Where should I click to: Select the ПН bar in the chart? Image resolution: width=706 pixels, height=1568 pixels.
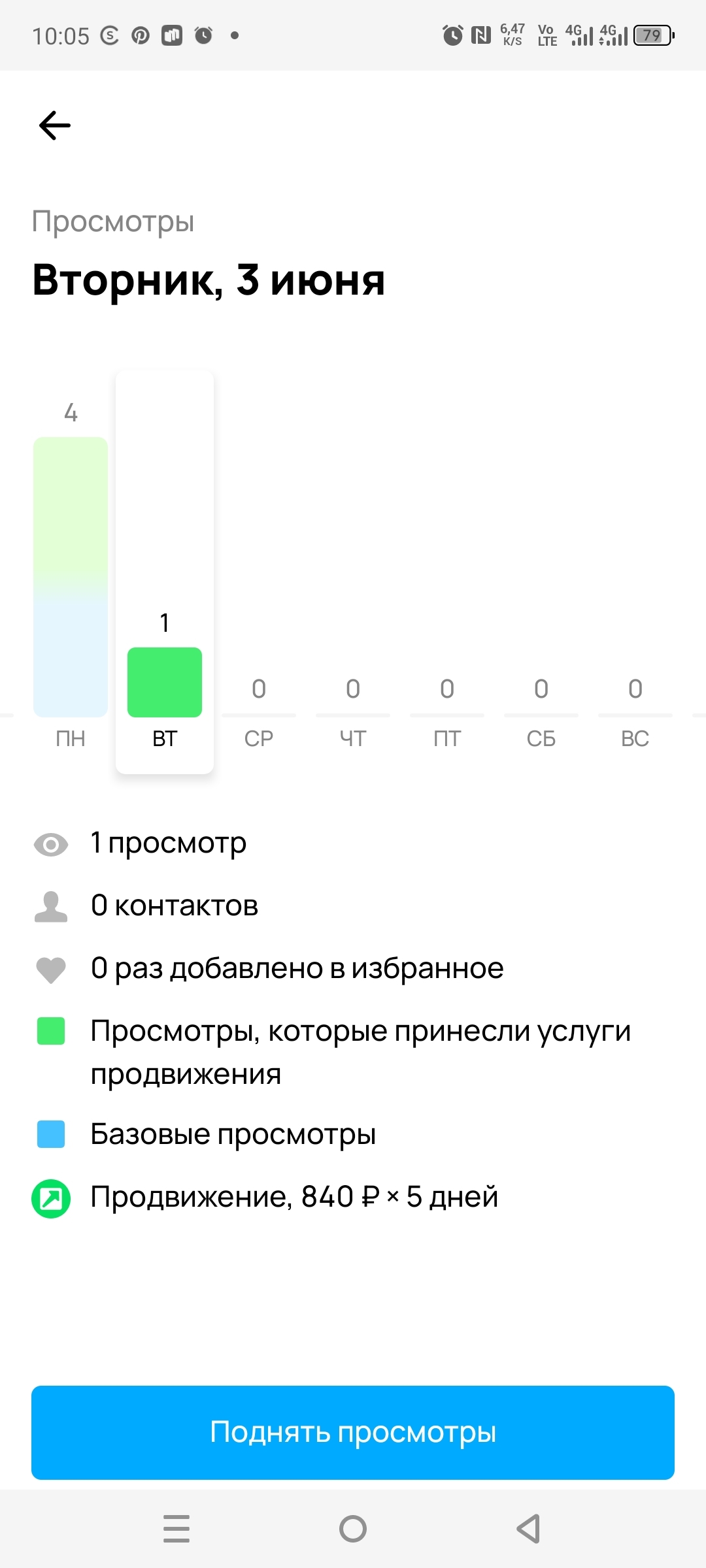[x=71, y=578]
